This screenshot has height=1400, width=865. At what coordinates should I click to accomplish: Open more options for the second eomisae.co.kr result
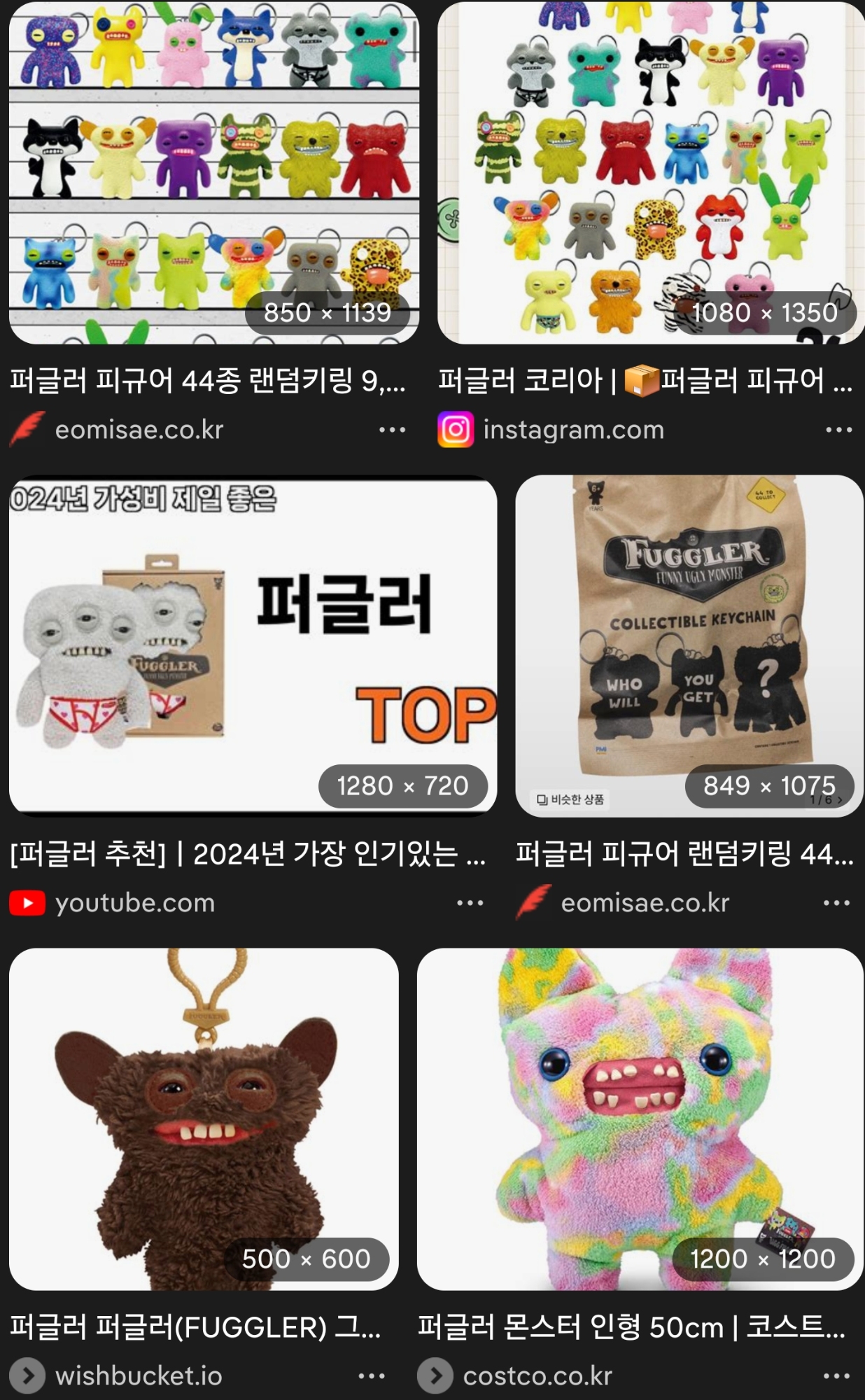pyautogui.click(x=836, y=903)
